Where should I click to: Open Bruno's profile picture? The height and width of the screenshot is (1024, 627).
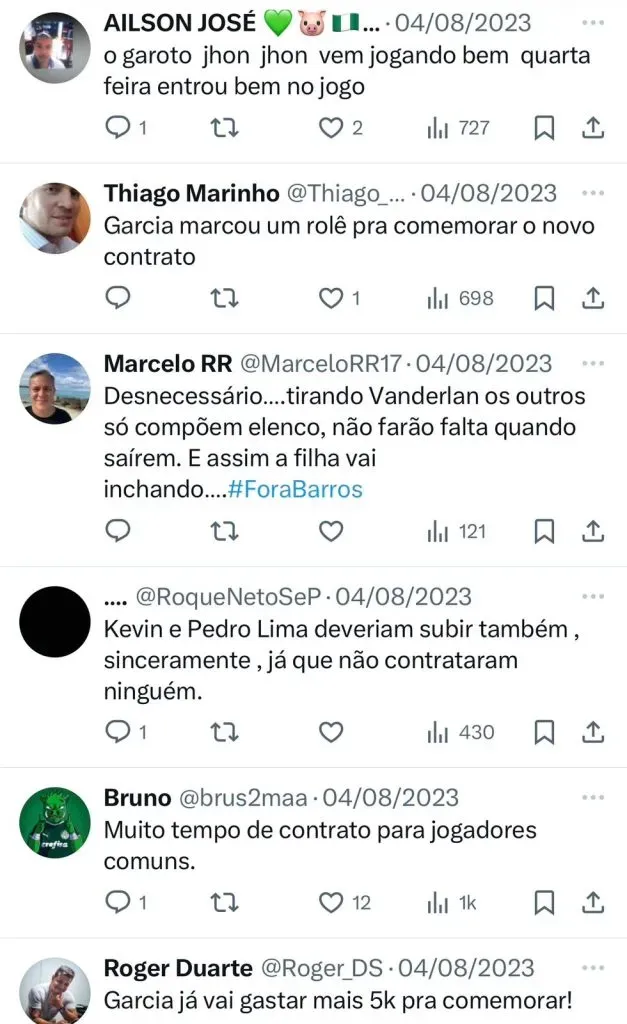point(55,823)
